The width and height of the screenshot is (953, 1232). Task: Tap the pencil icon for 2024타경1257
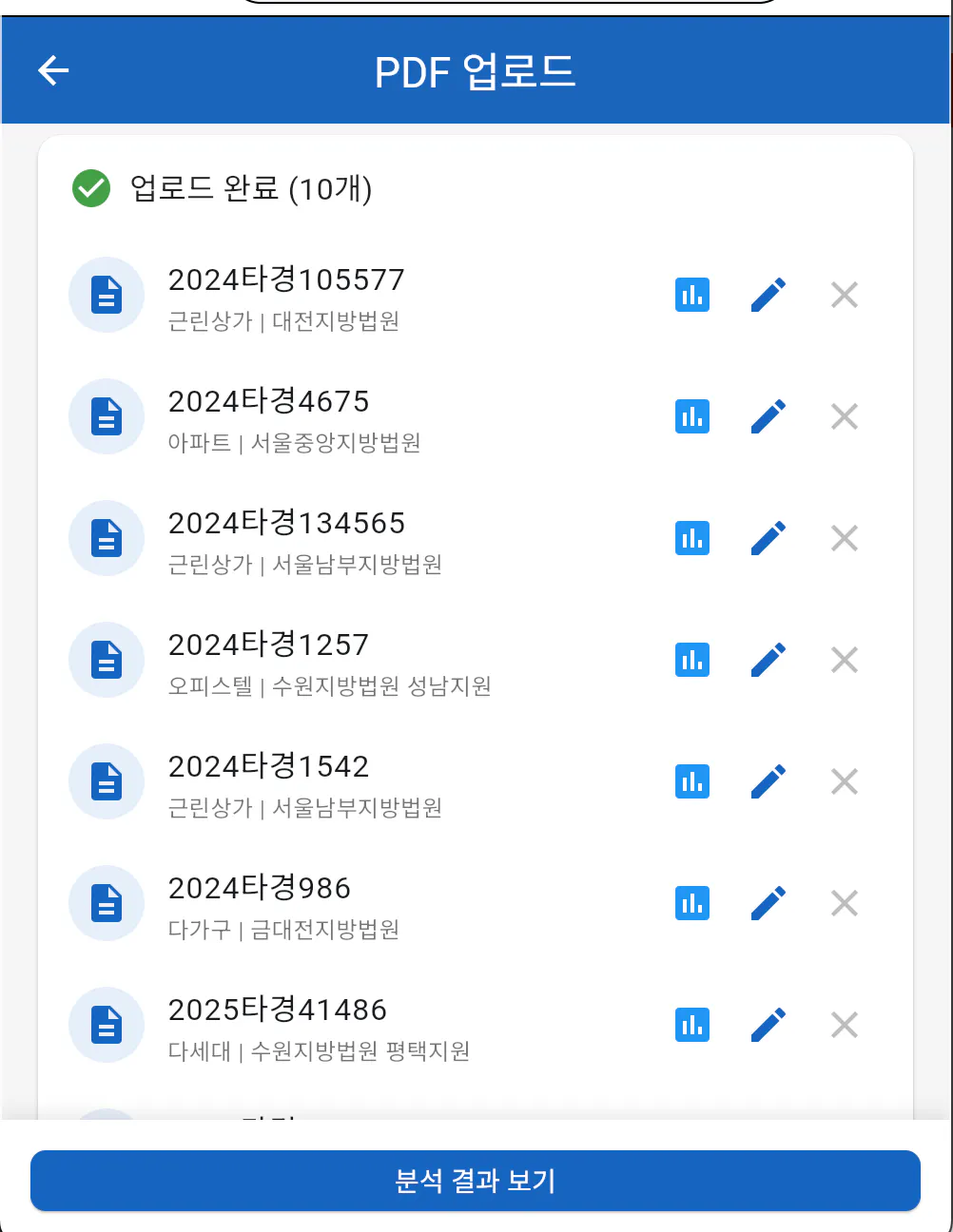point(768,660)
